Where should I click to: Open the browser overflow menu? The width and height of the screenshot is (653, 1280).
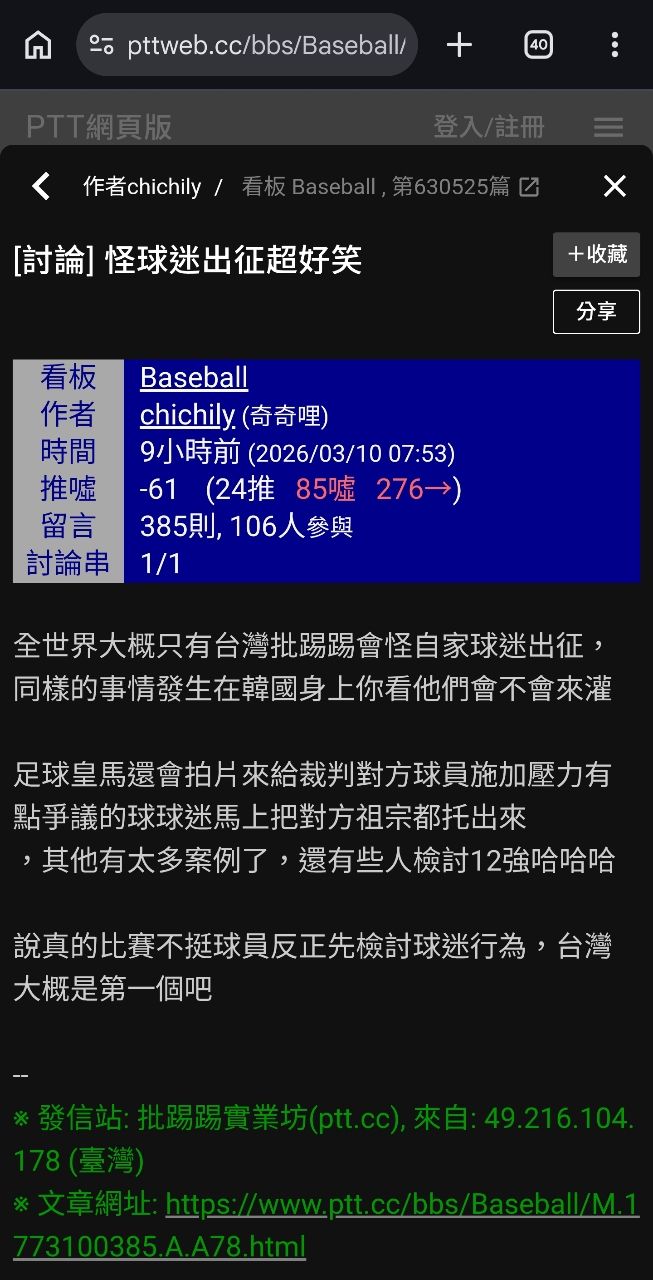point(614,45)
